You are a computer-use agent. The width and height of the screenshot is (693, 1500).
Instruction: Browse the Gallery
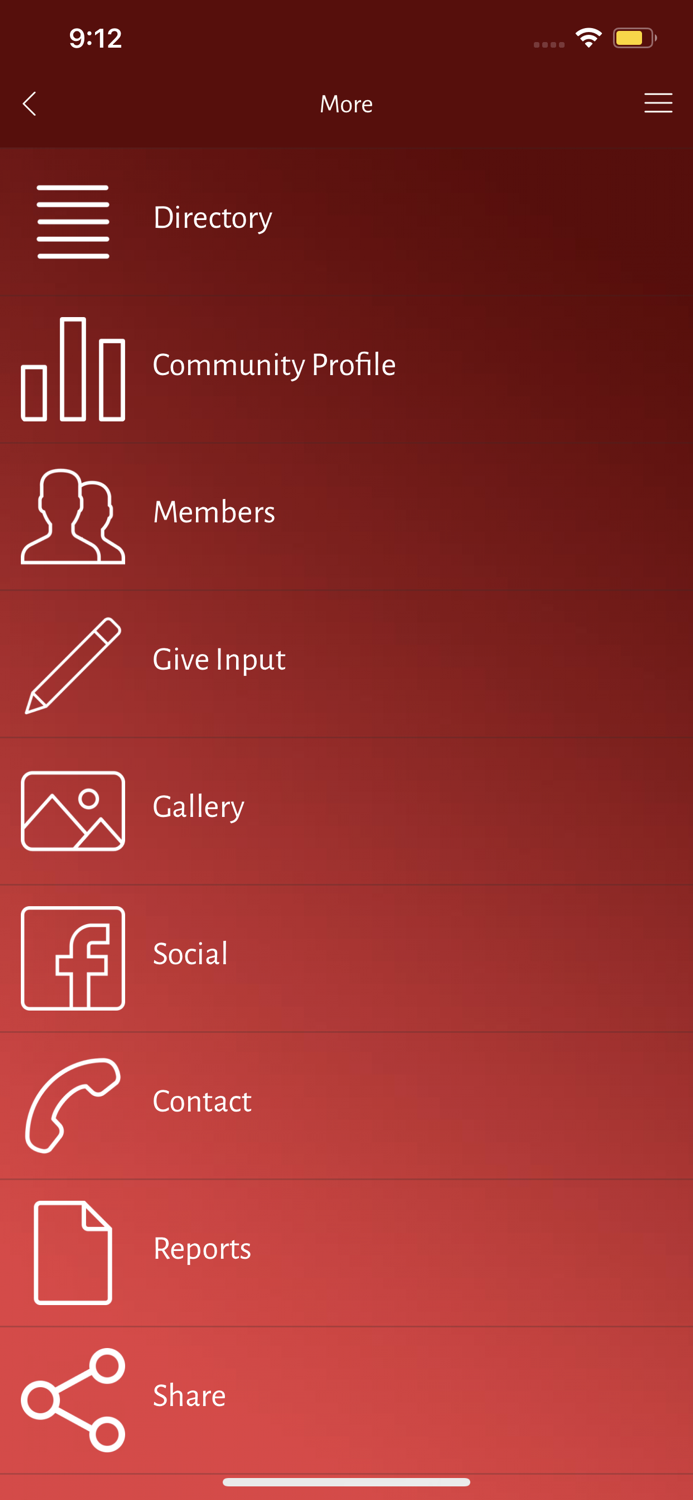pyautogui.click(x=346, y=808)
